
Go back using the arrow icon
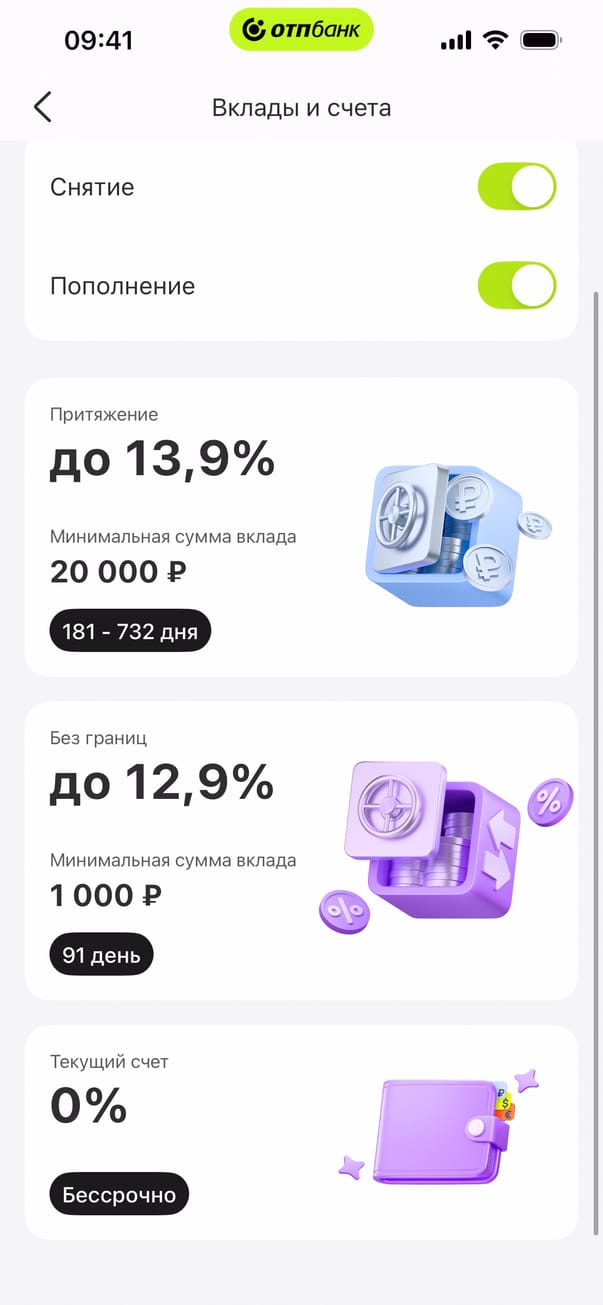pyautogui.click(x=42, y=107)
